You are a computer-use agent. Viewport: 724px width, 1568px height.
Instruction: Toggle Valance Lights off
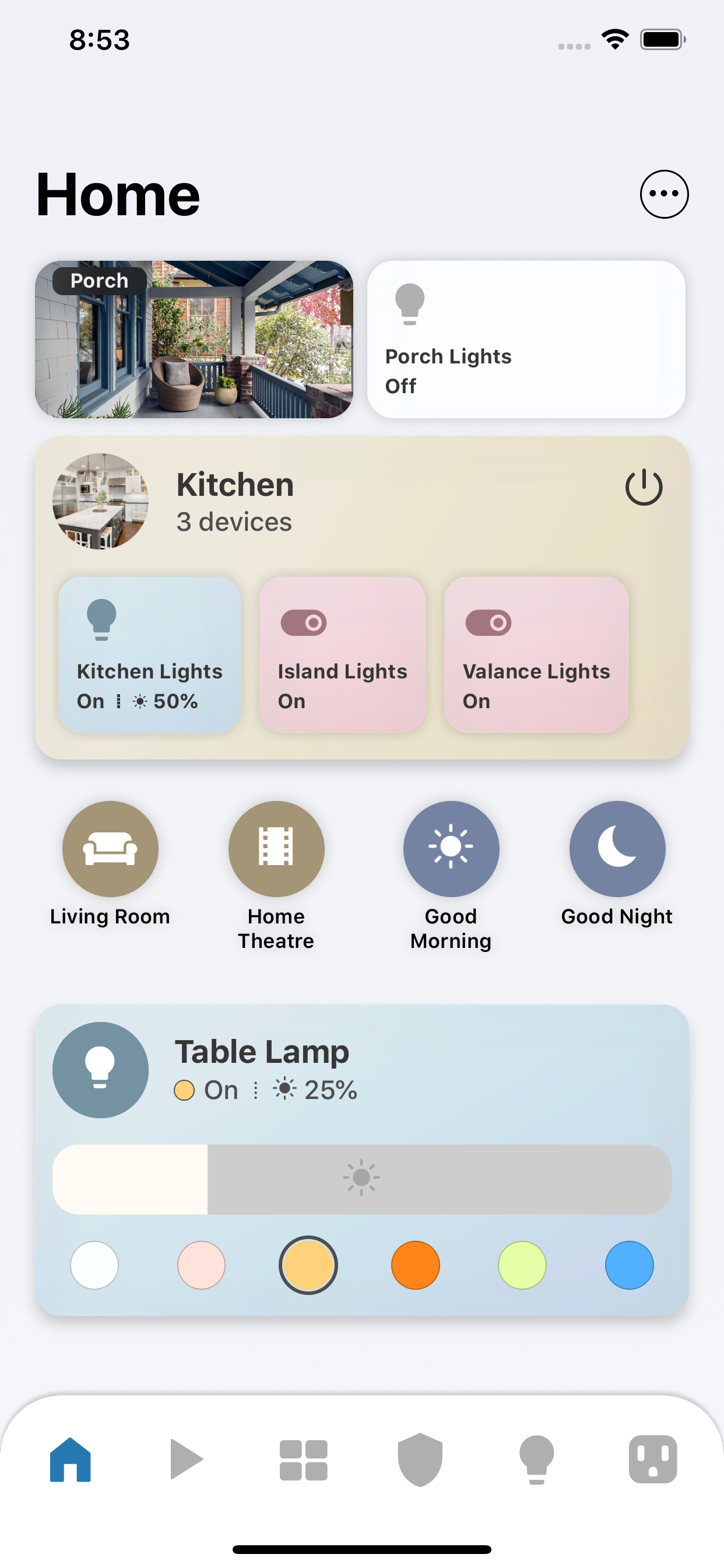[536, 654]
